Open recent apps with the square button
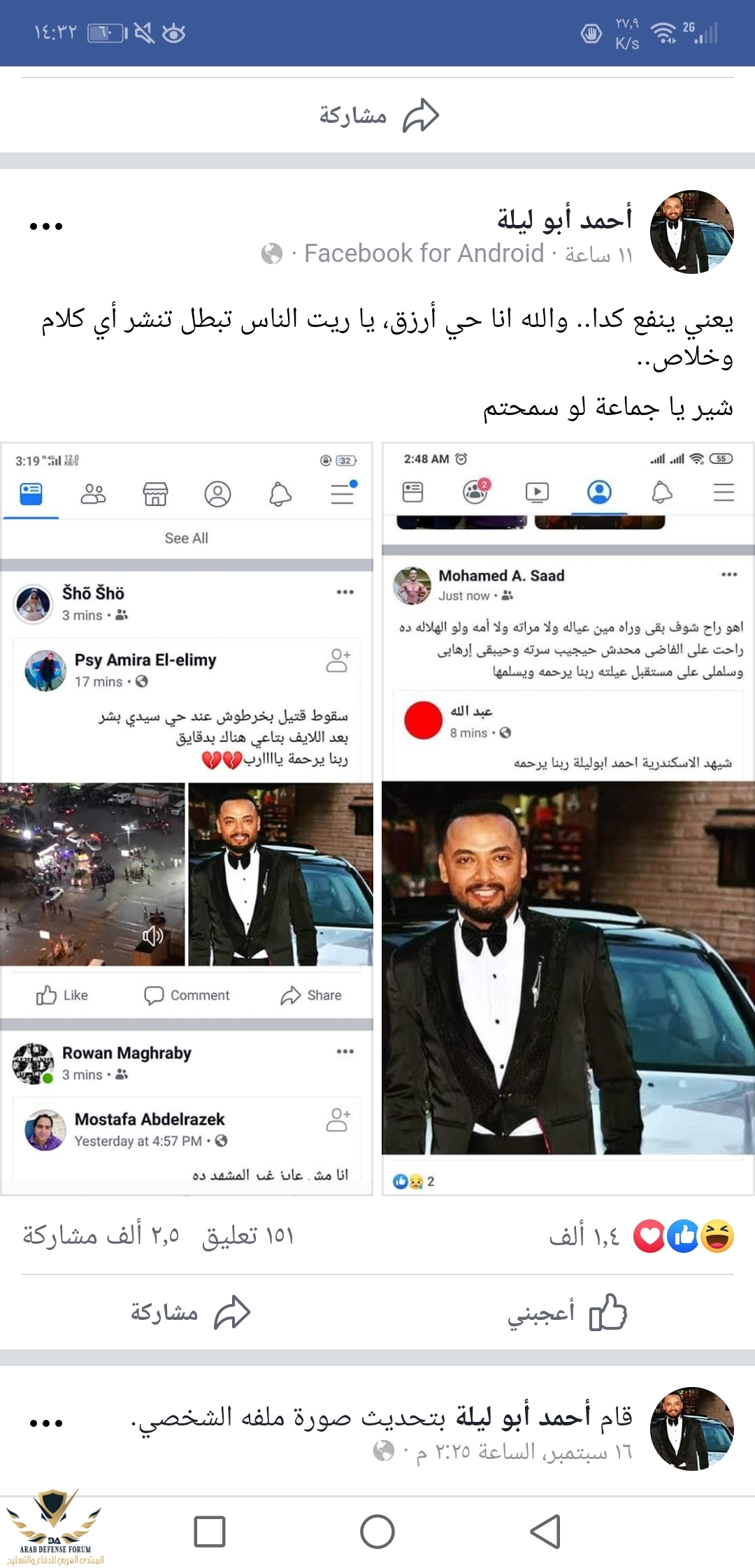Screen dimensions: 755x1568 pos(210,1532)
